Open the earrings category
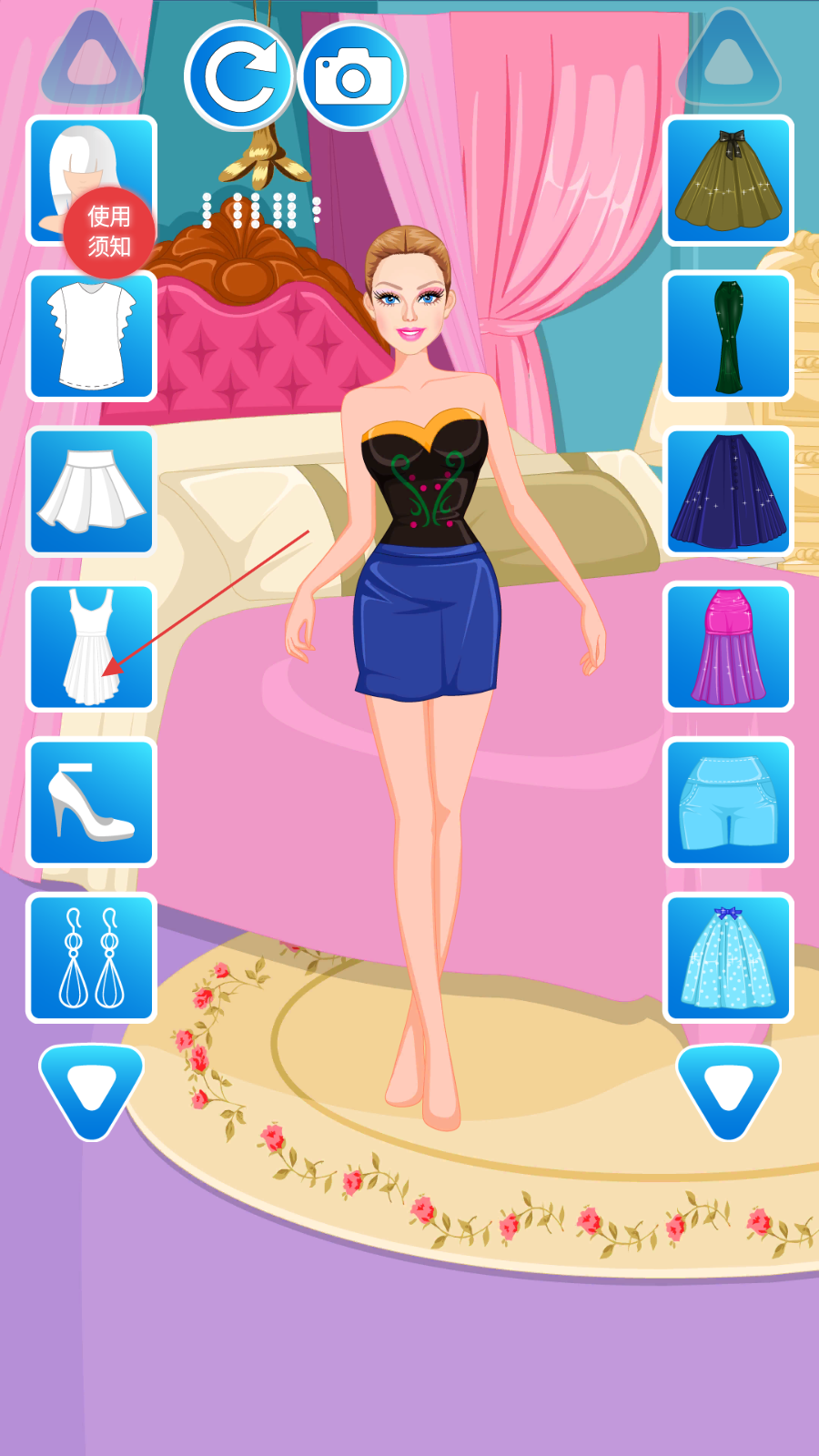 [x=91, y=958]
